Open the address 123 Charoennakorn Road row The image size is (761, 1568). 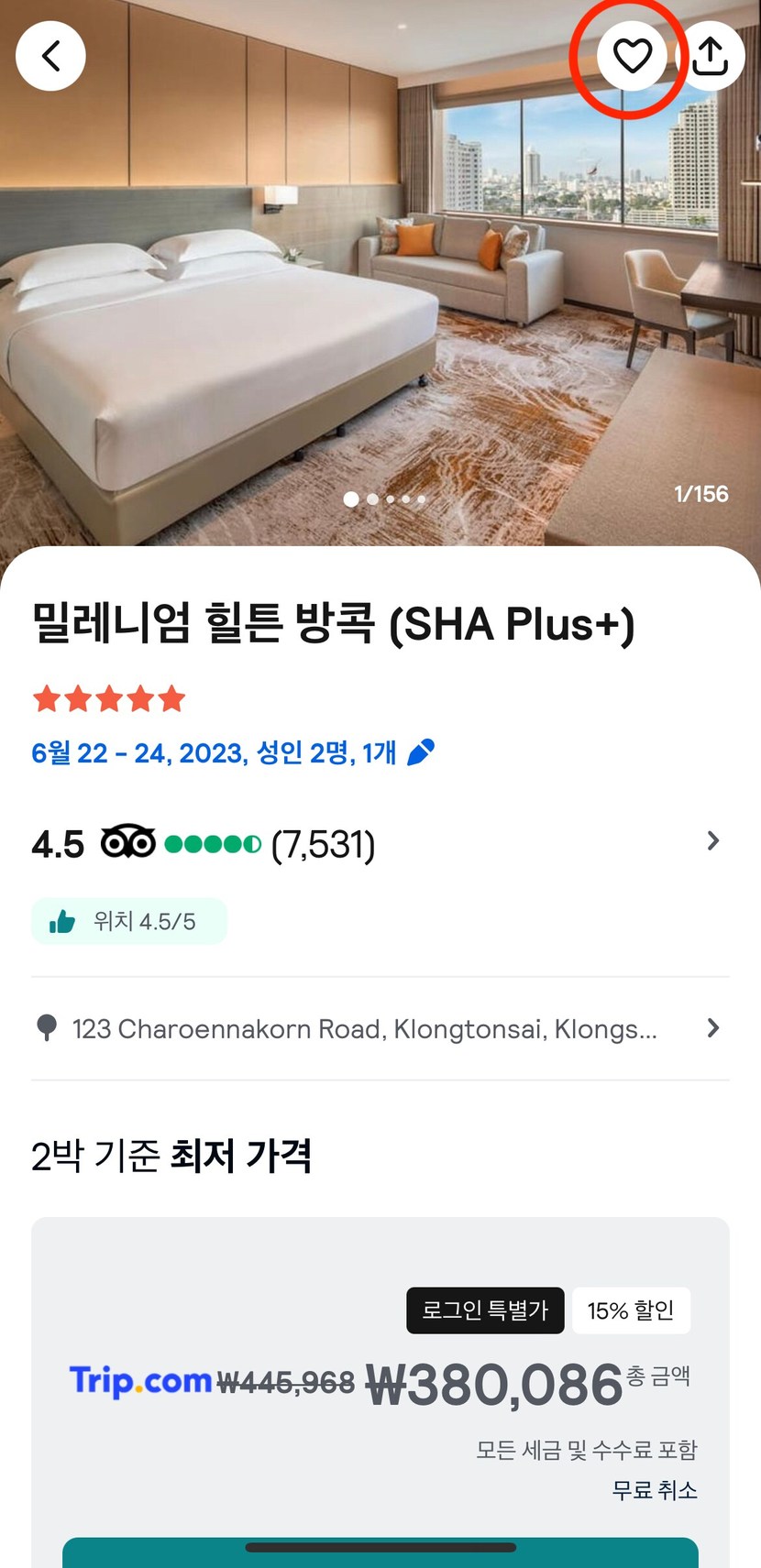point(380,1028)
